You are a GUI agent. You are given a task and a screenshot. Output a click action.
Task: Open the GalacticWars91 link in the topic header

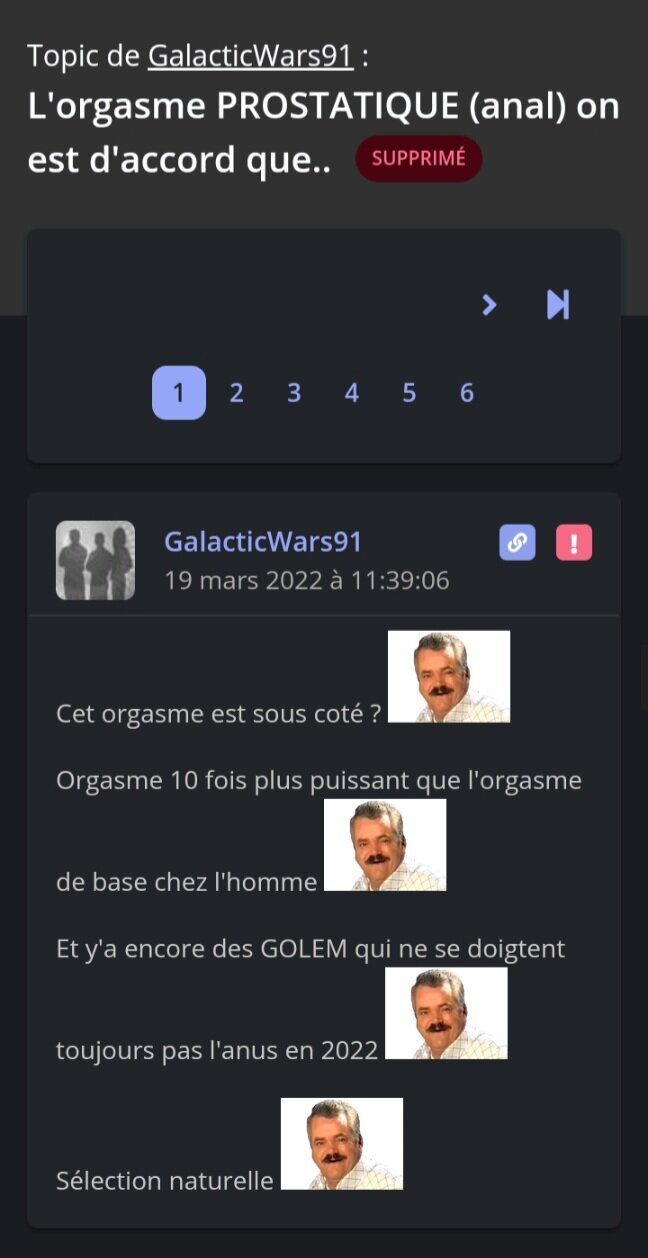250,56
